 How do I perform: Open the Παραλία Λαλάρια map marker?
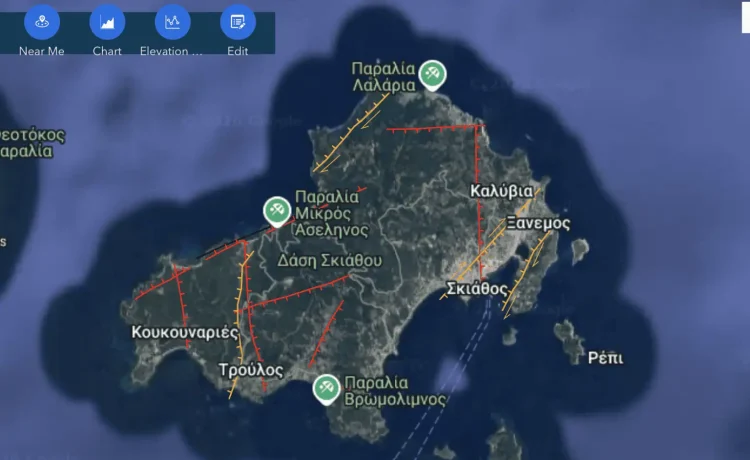(432, 74)
